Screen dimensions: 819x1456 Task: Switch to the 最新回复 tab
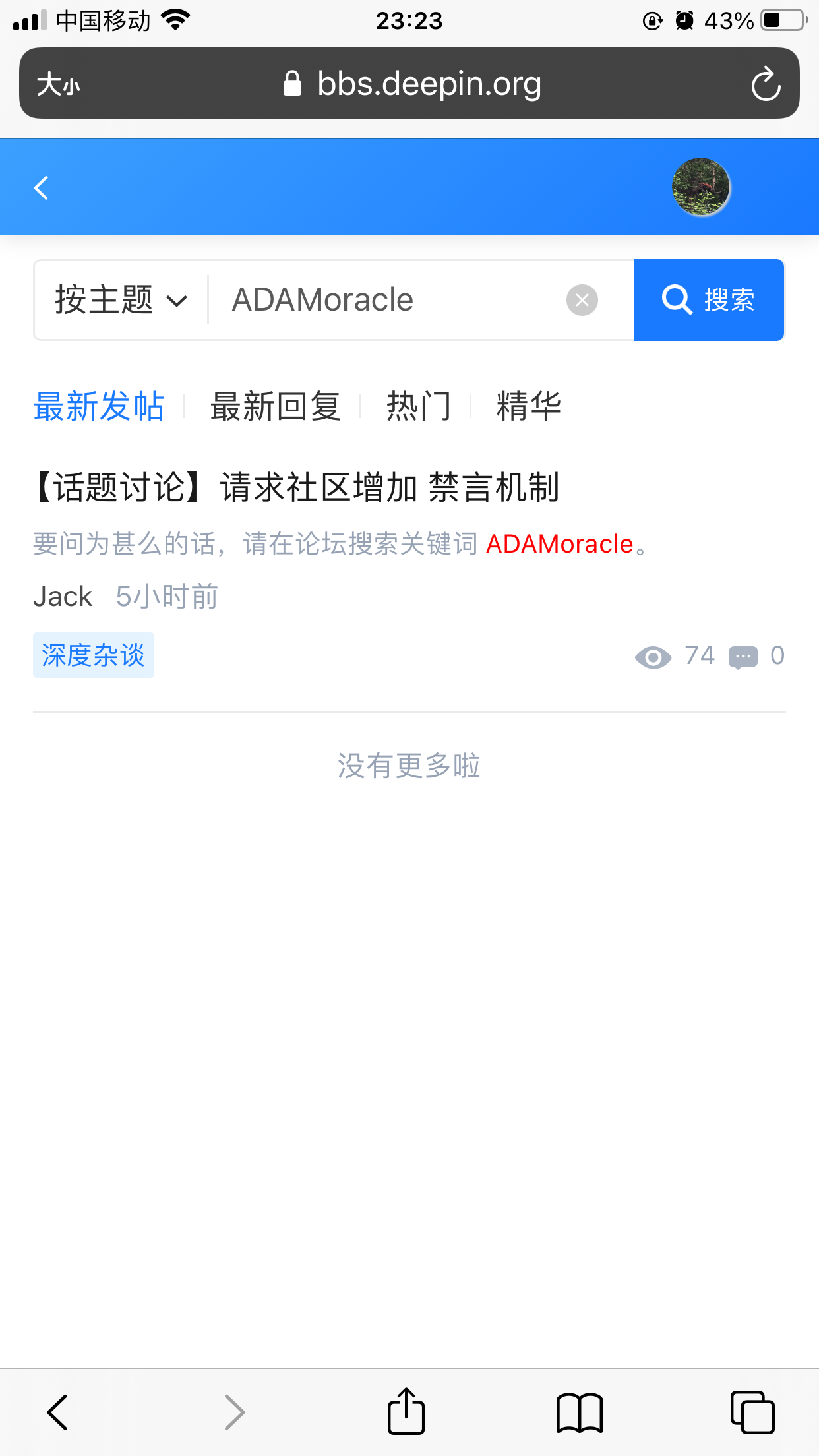[x=275, y=406]
